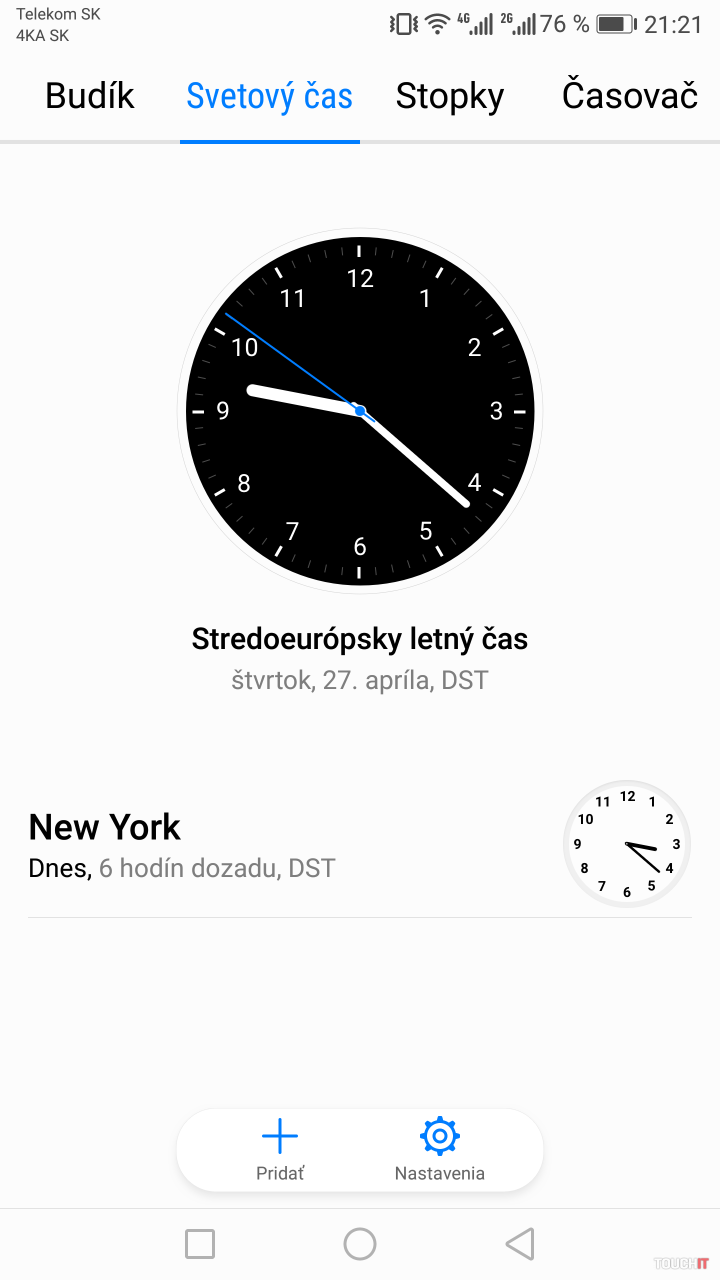The image size is (720, 1280).
Task: Open recent apps from the navigation bar
Action: point(200,1244)
